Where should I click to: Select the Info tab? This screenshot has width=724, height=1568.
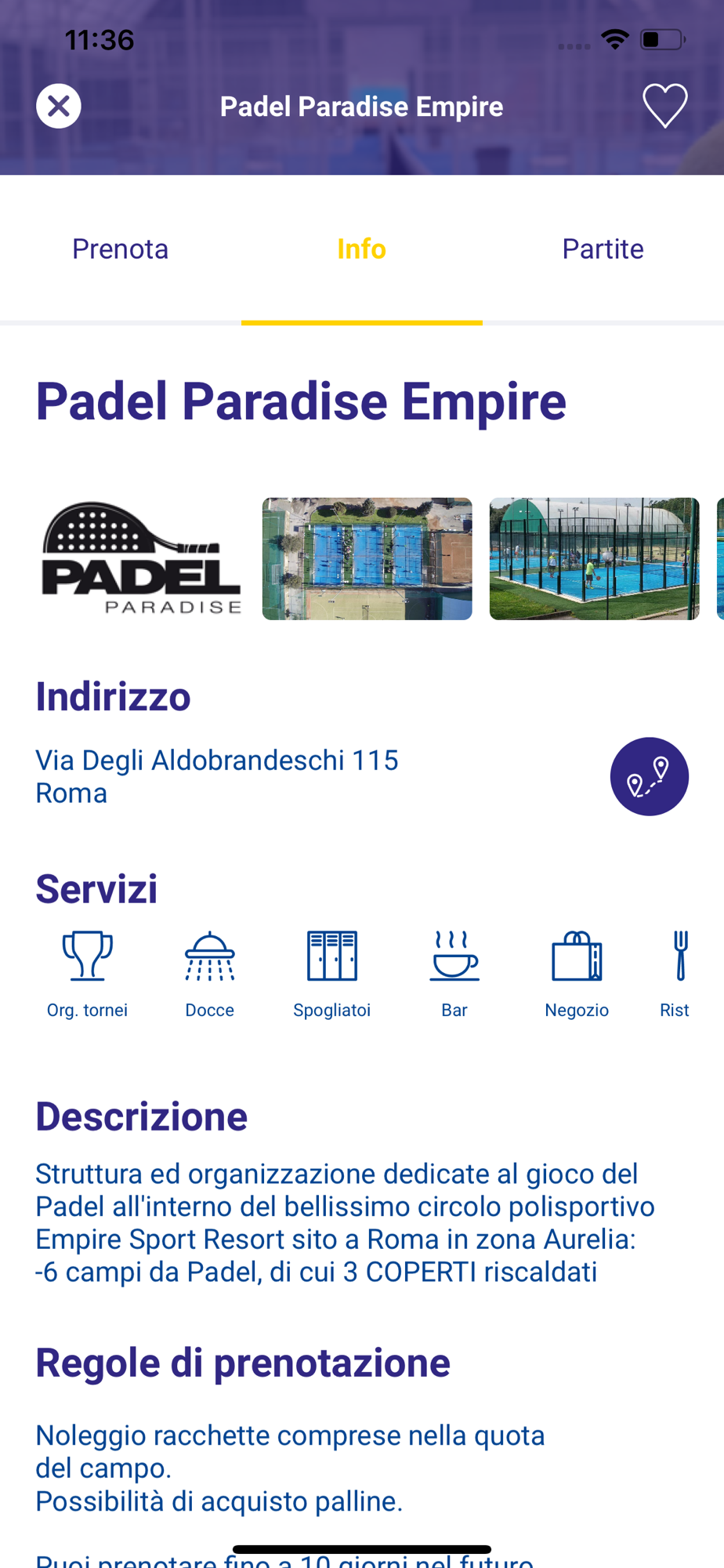click(x=361, y=249)
